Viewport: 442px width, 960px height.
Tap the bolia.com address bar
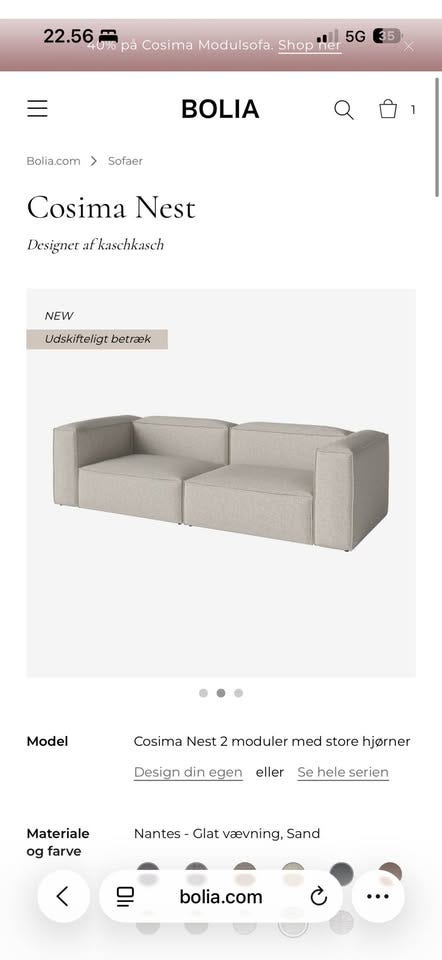click(x=221, y=897)
